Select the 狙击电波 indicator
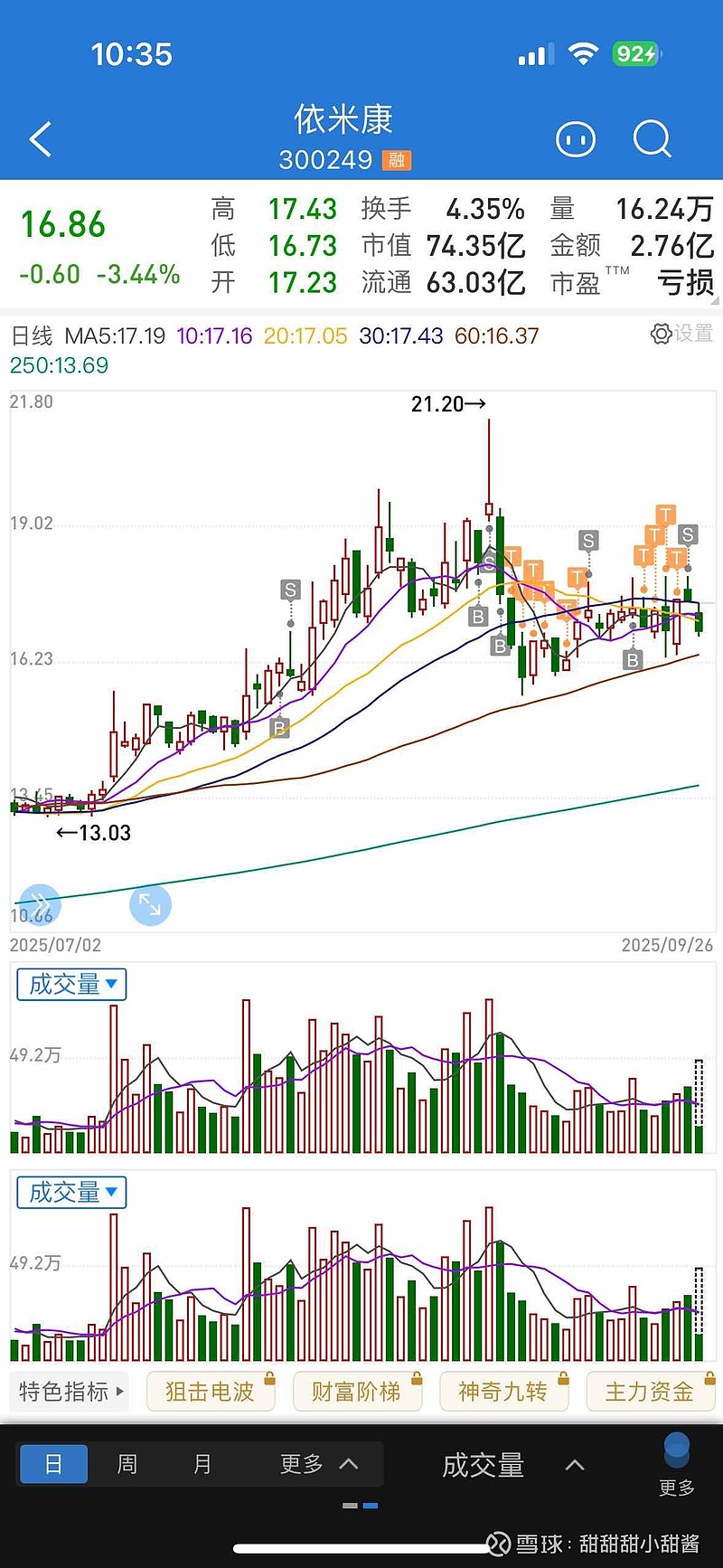Screen dimensions: 723x1568 click(211, 1392)
